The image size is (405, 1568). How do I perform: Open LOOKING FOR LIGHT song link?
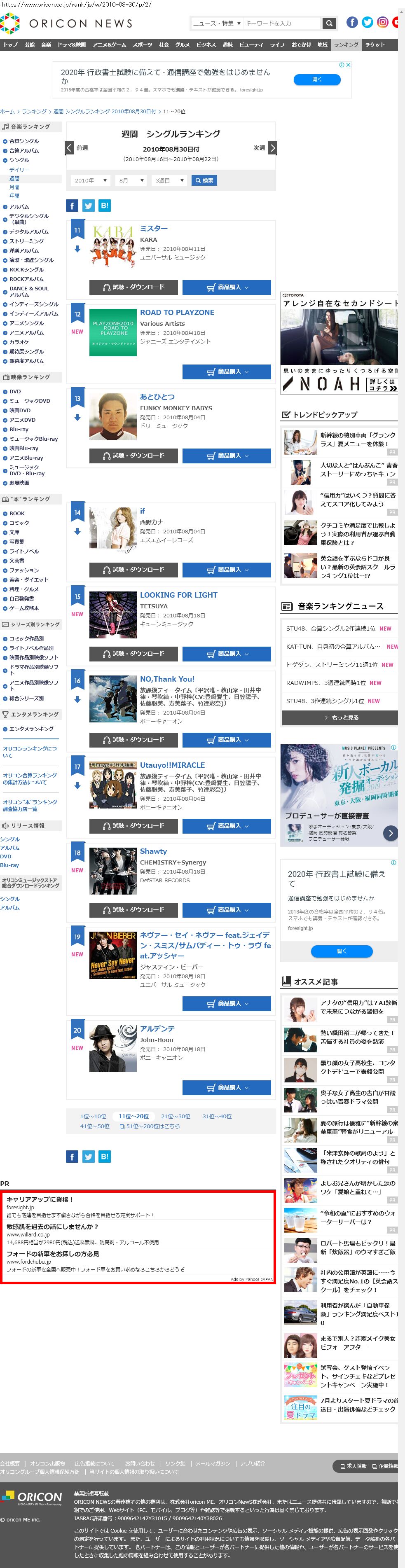pos(178,595)
